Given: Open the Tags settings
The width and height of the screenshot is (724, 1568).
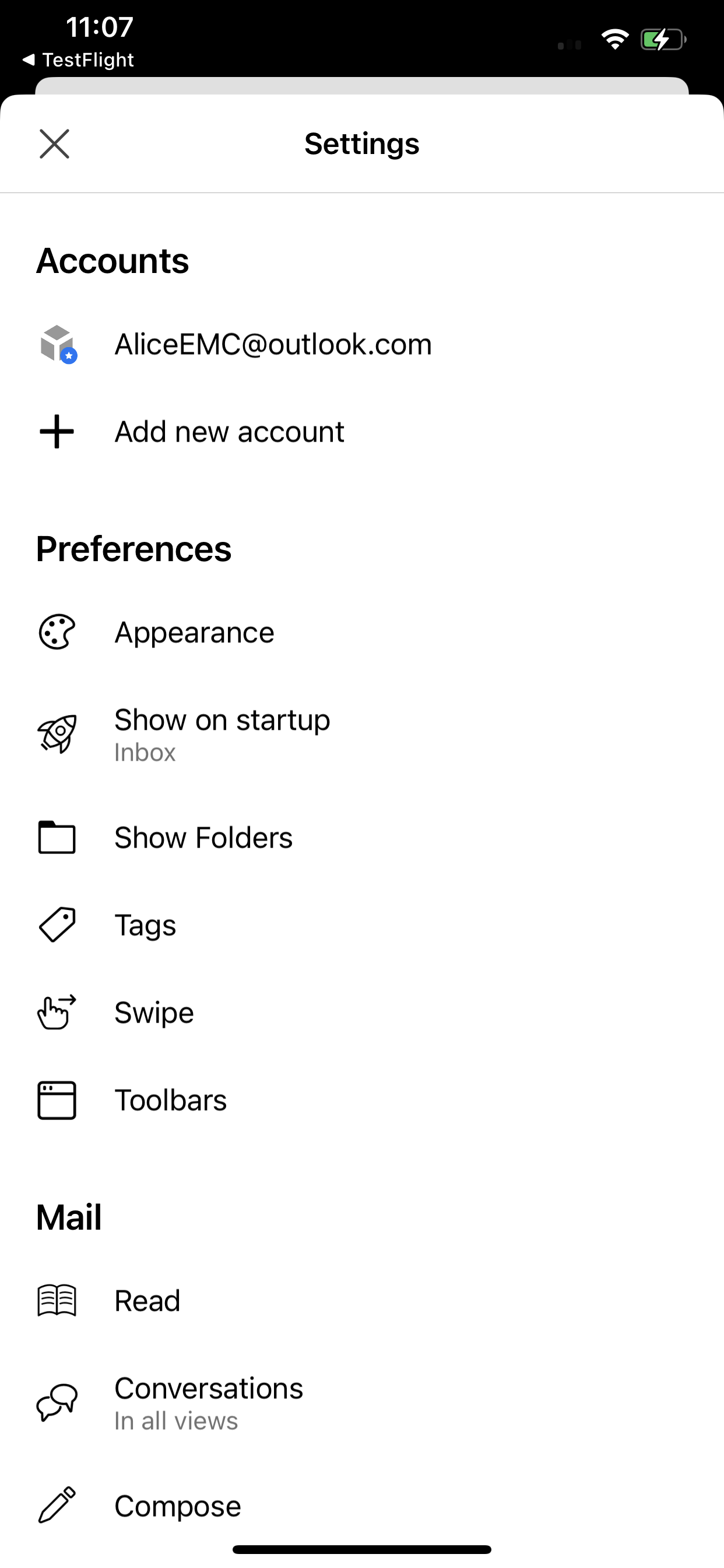Looking at the screenshot, I should point(362,925).
